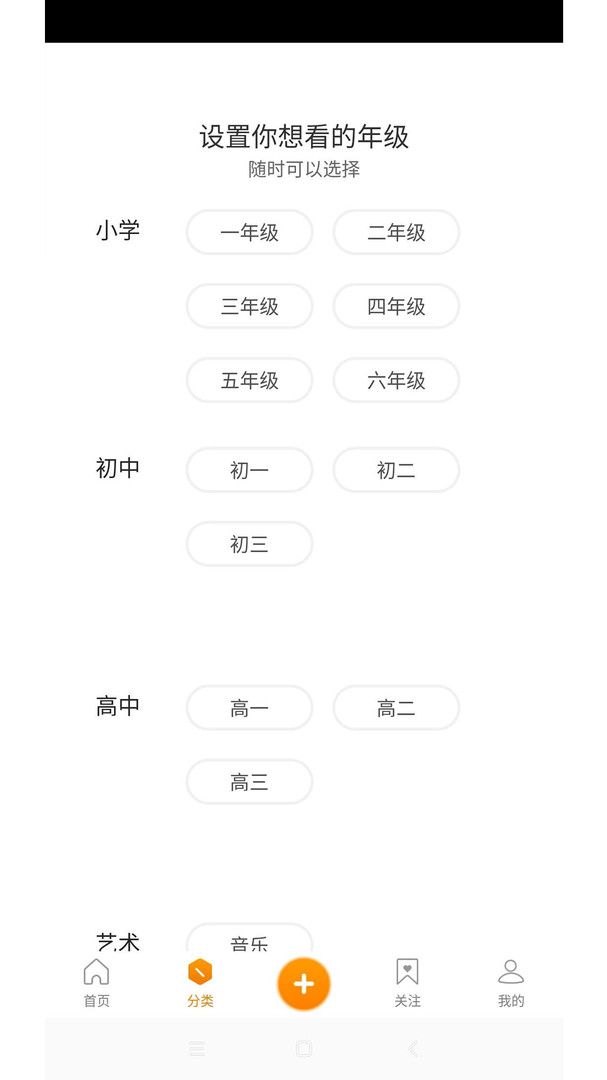
Task: Select the 初一 chip
Action: pyautogui.click(x=249, y=470)
